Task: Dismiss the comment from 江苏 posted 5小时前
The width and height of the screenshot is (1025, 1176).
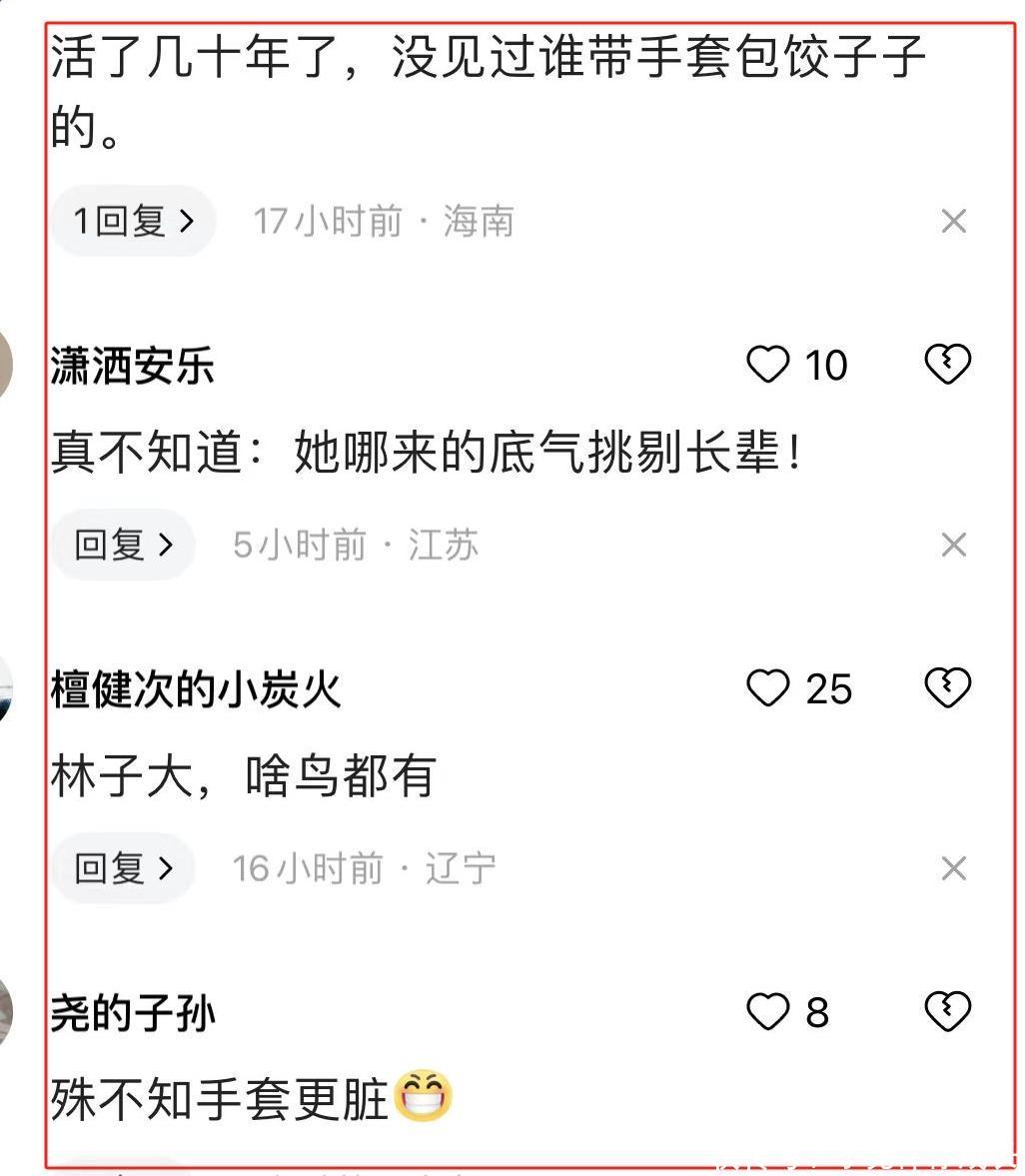Action: [x=954, y=545]
